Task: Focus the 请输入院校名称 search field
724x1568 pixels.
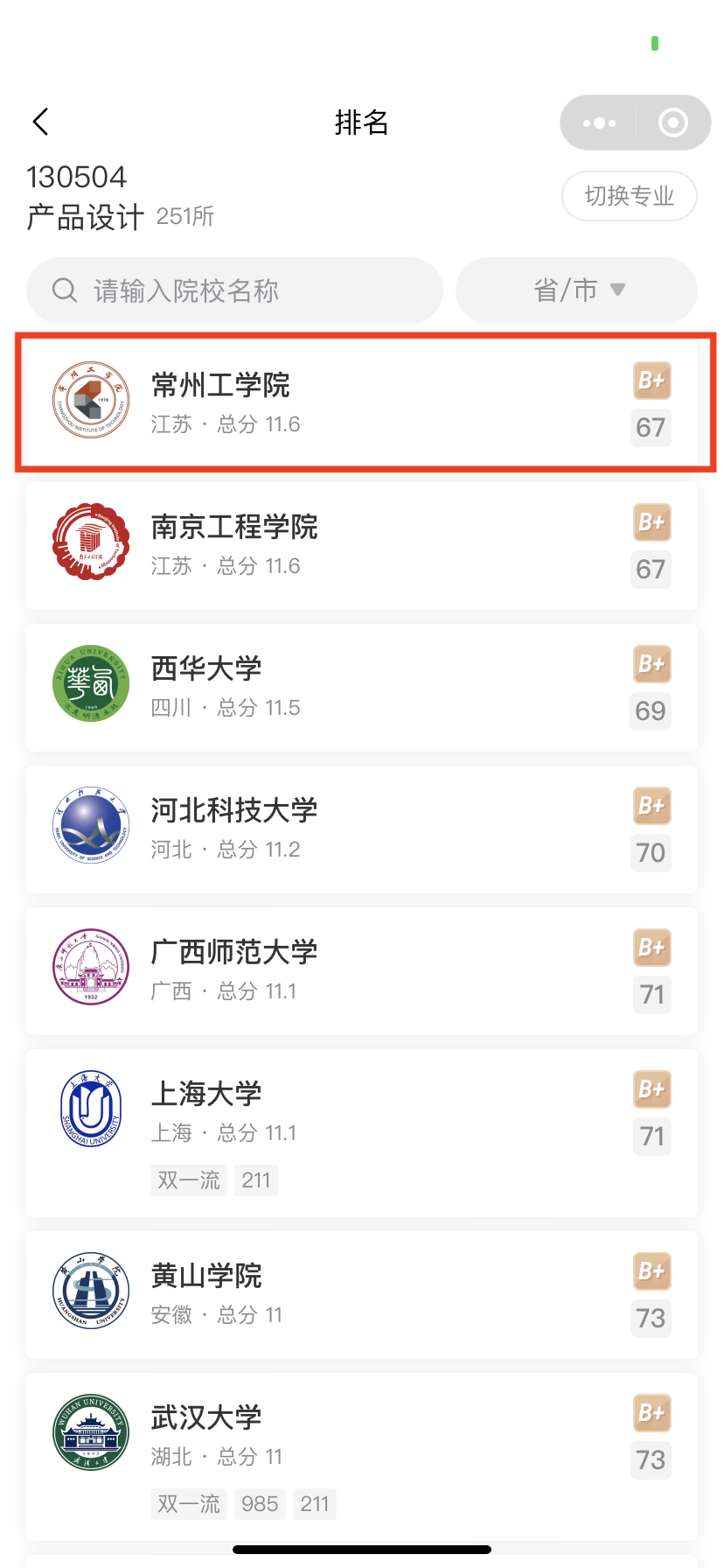Action: click(x=234, y=290)
